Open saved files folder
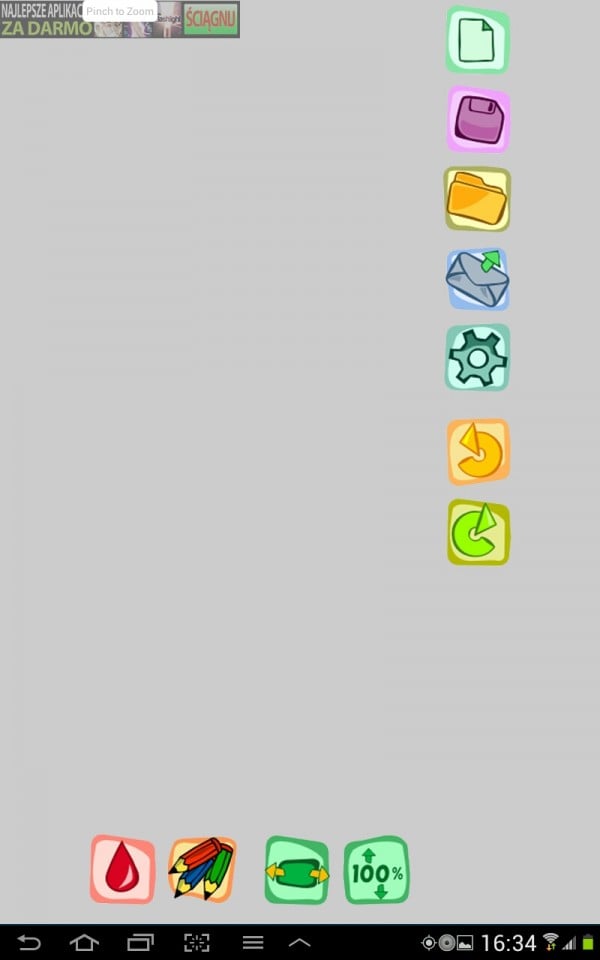600x960 pixels. pyautogui.click(x=477, y=198)
